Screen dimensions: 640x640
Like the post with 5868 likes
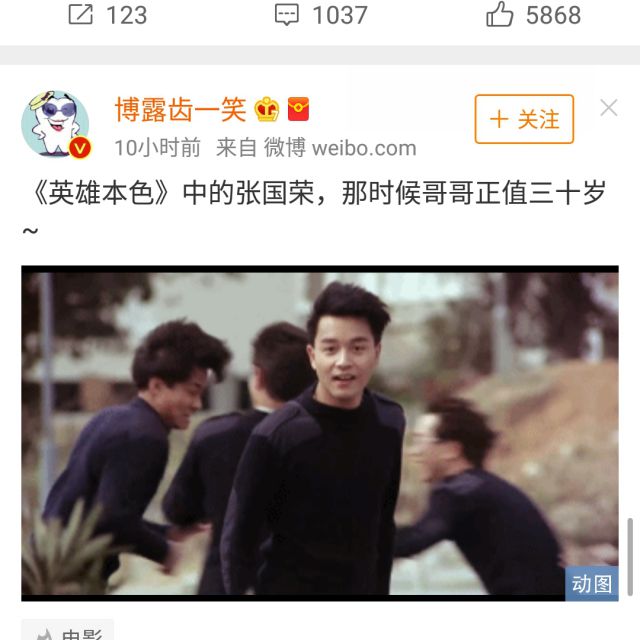pos(532,15)
